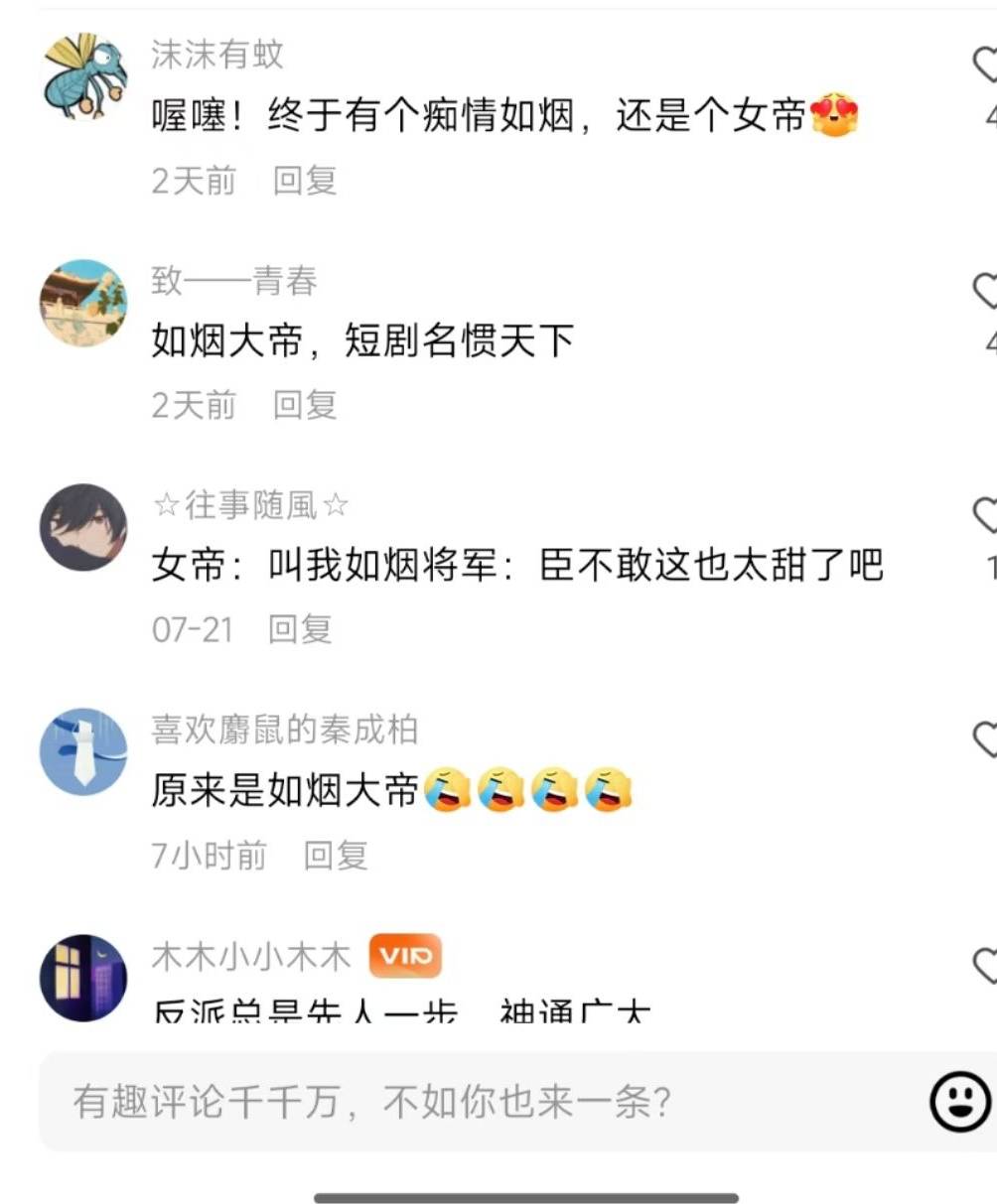The image size is (997, 1204).
Task: Reply to 沫沫有蚊's comment
Action: pos(305,180)
